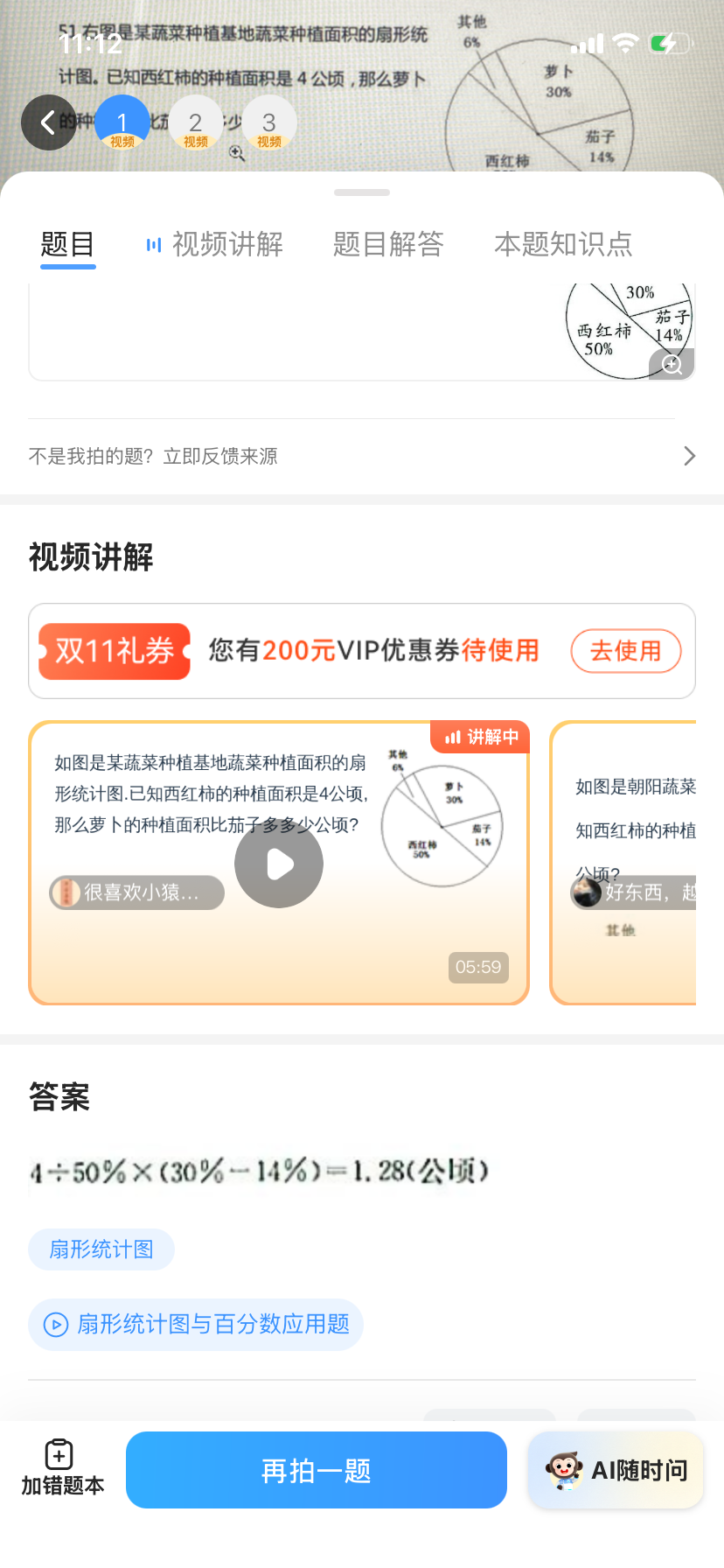Open the 本题知识点 tab
This screenshot has width=724, height=1568.
(x=562, y=244)
